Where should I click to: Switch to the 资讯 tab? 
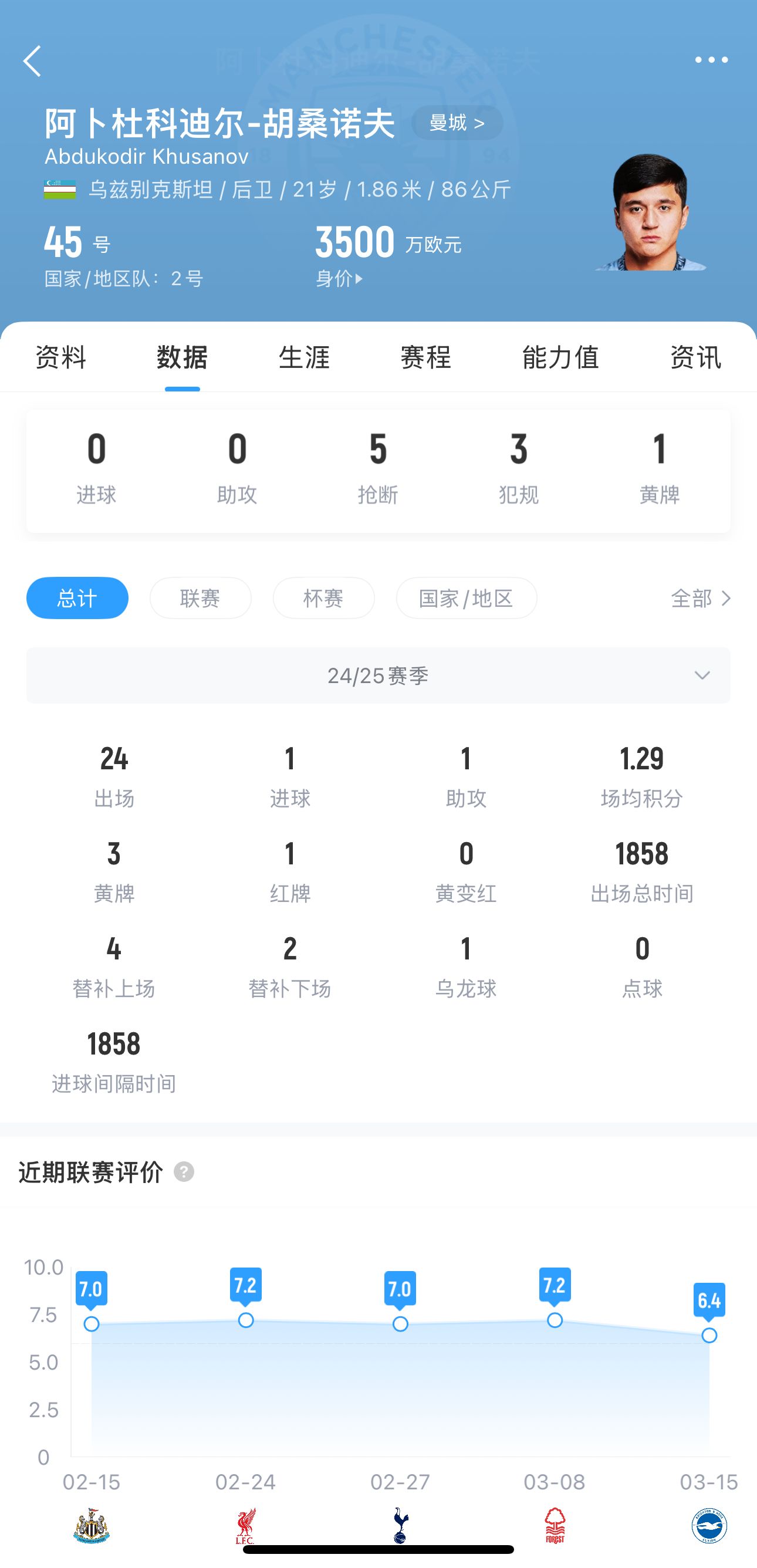coord(695,357)
